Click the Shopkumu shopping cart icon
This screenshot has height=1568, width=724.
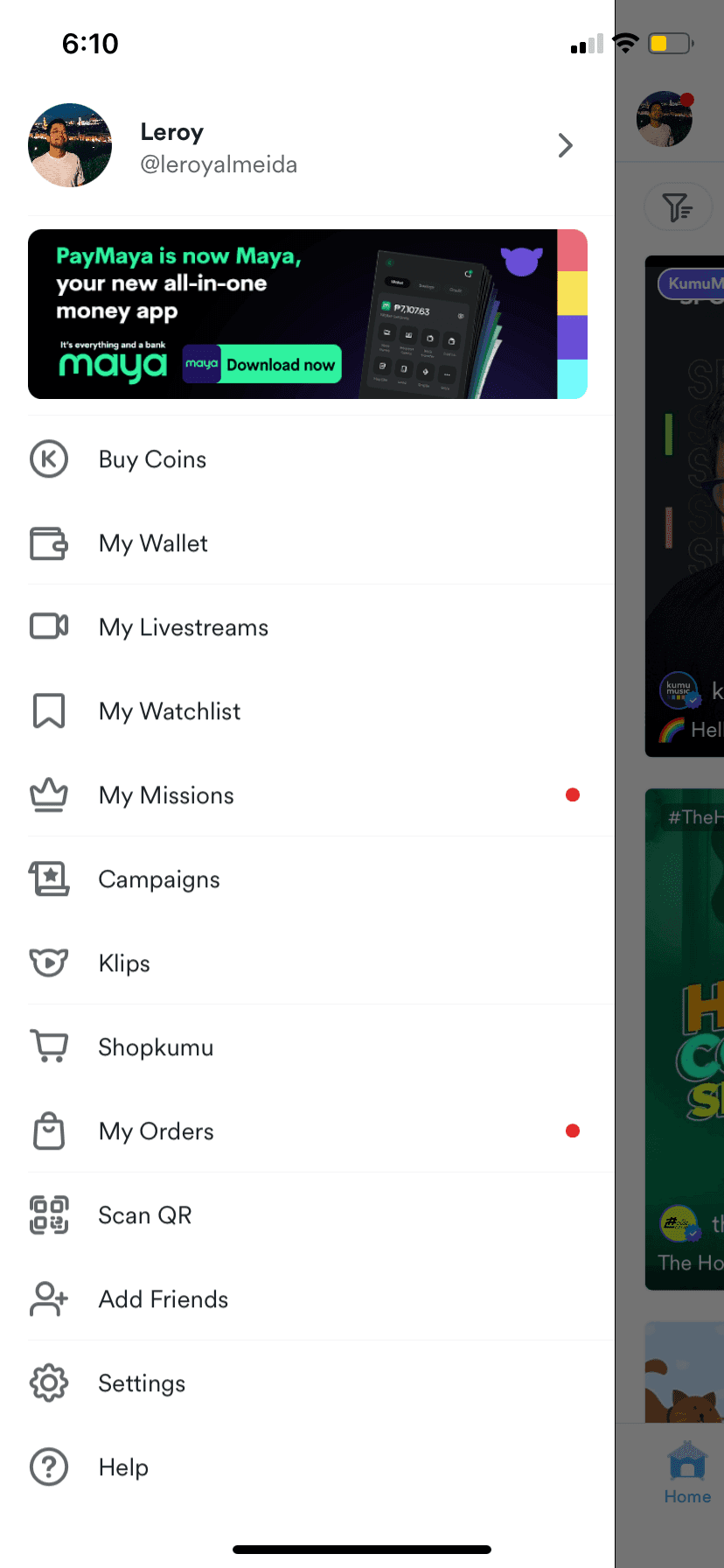[49, 1046]
